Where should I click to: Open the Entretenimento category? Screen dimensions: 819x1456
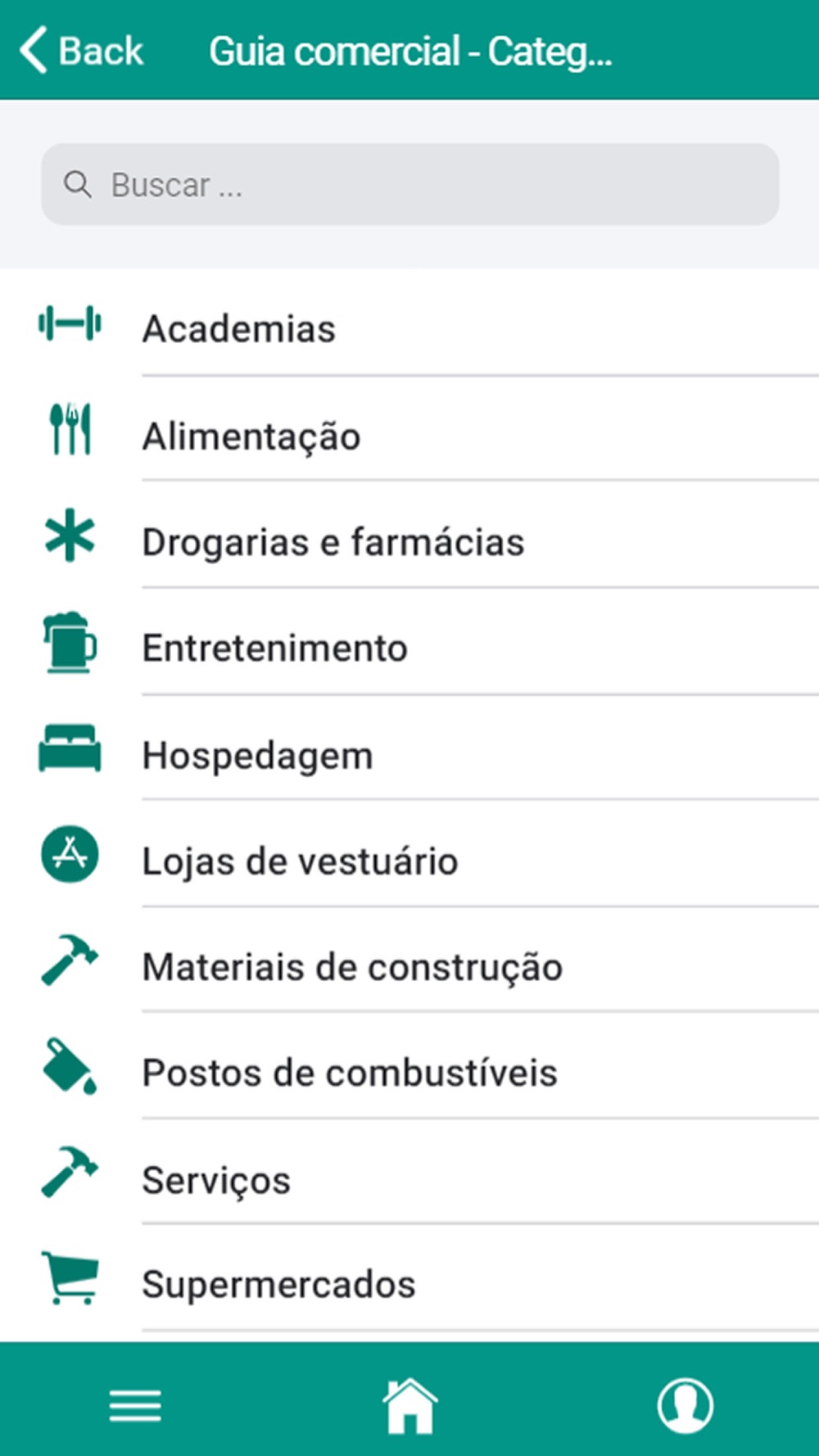pos(409,643)
